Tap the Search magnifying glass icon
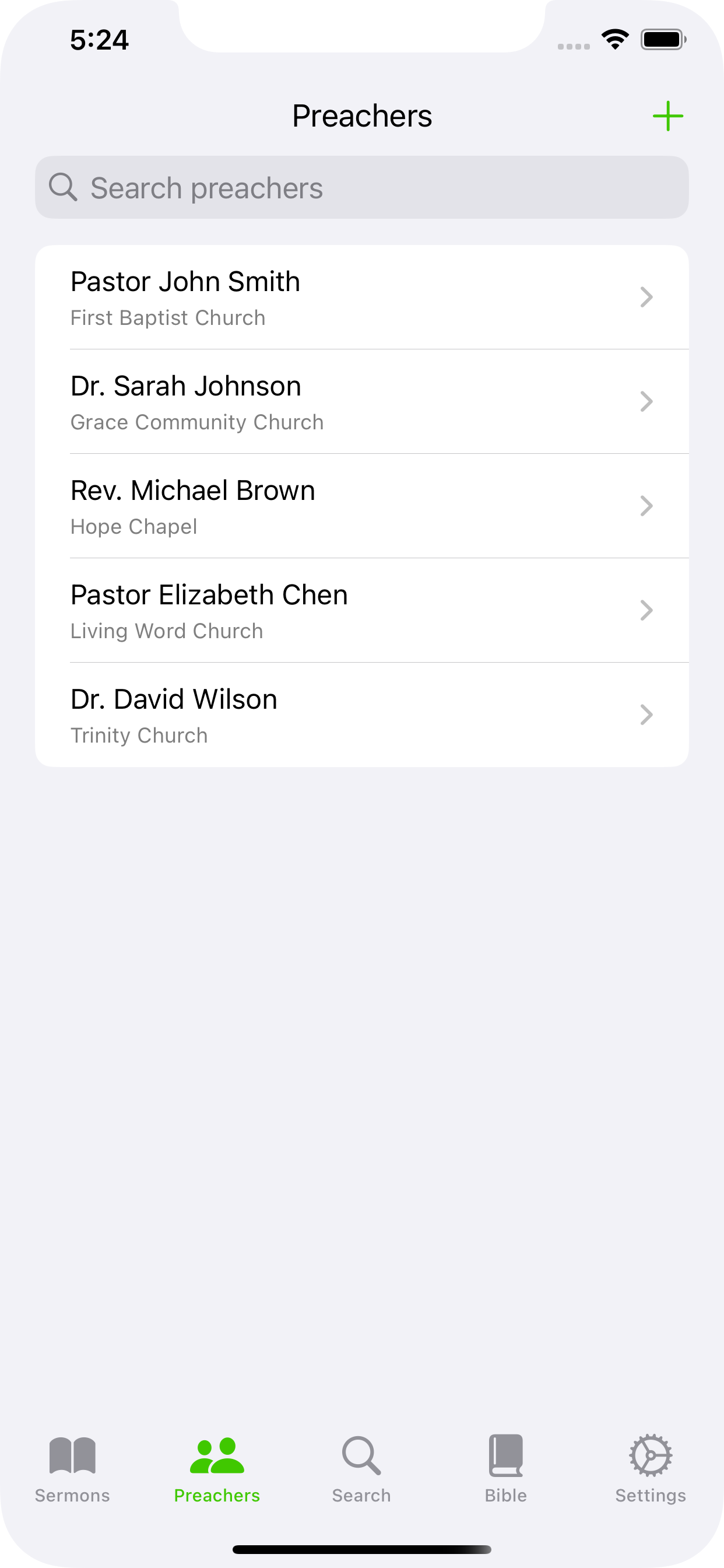Screen dimensions: 724x1568 click(x=361, y=1456)
